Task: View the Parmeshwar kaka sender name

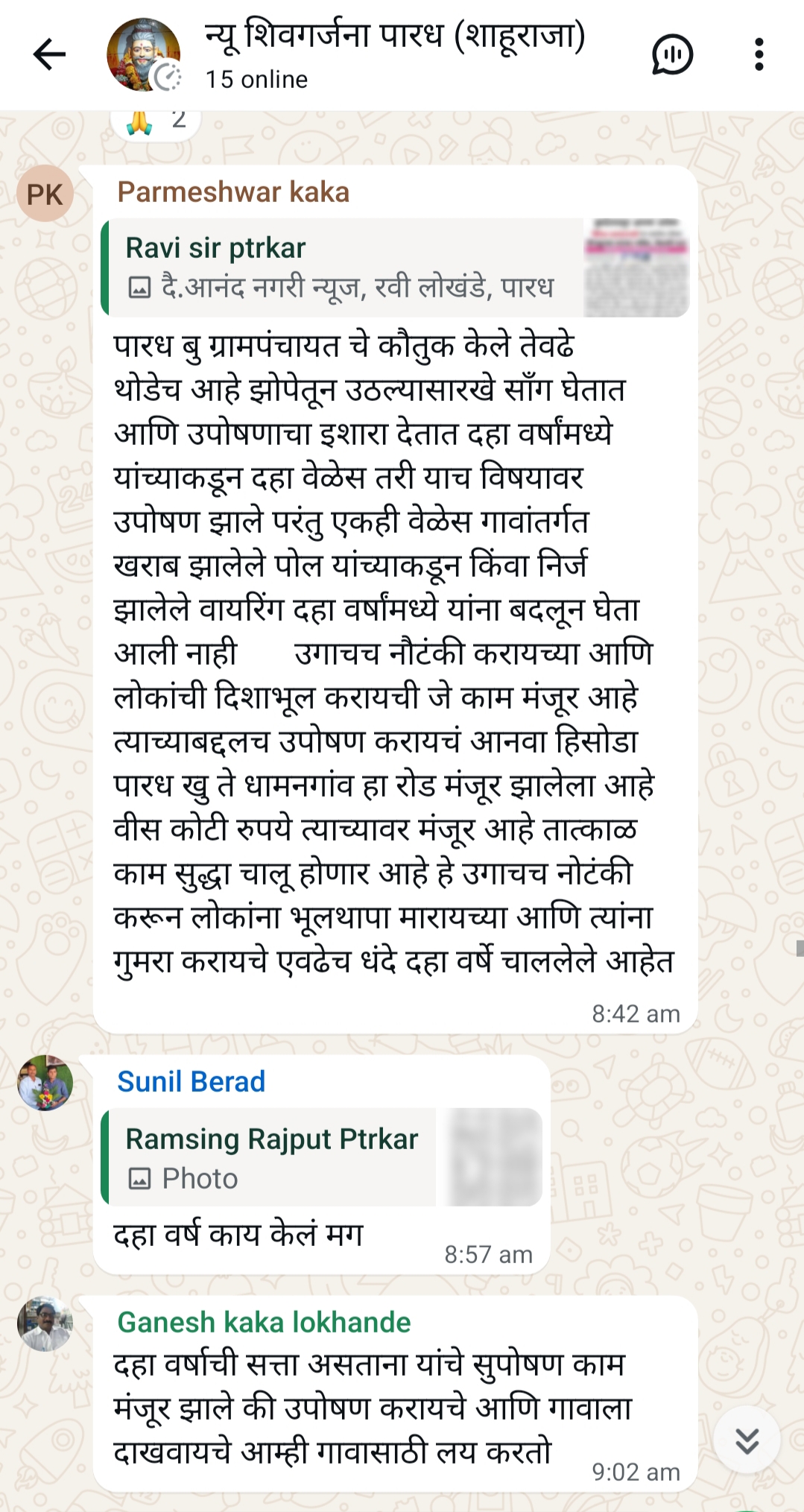Action: tap(233, 192)
